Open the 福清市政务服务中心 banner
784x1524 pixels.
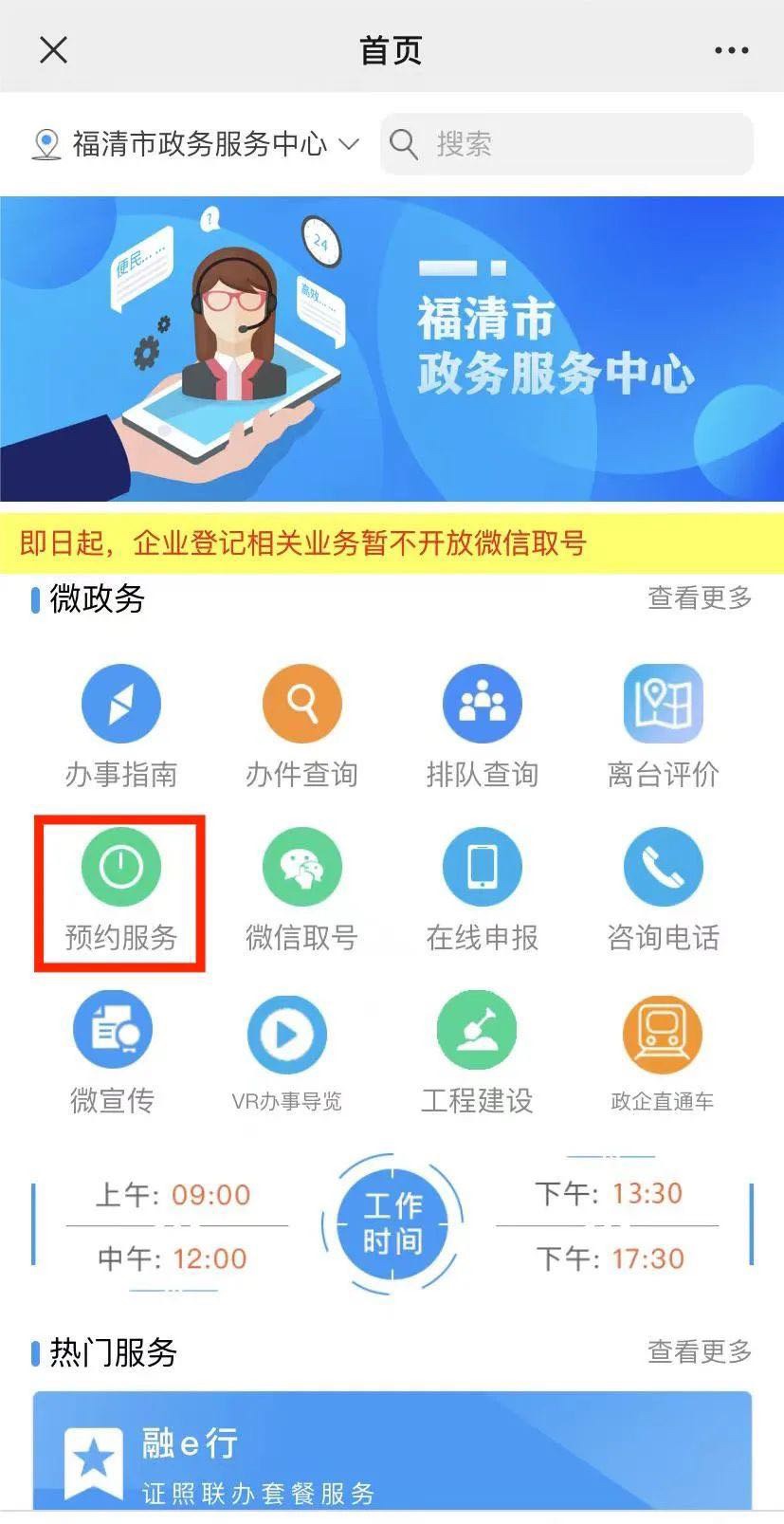(x=392, y=348)
